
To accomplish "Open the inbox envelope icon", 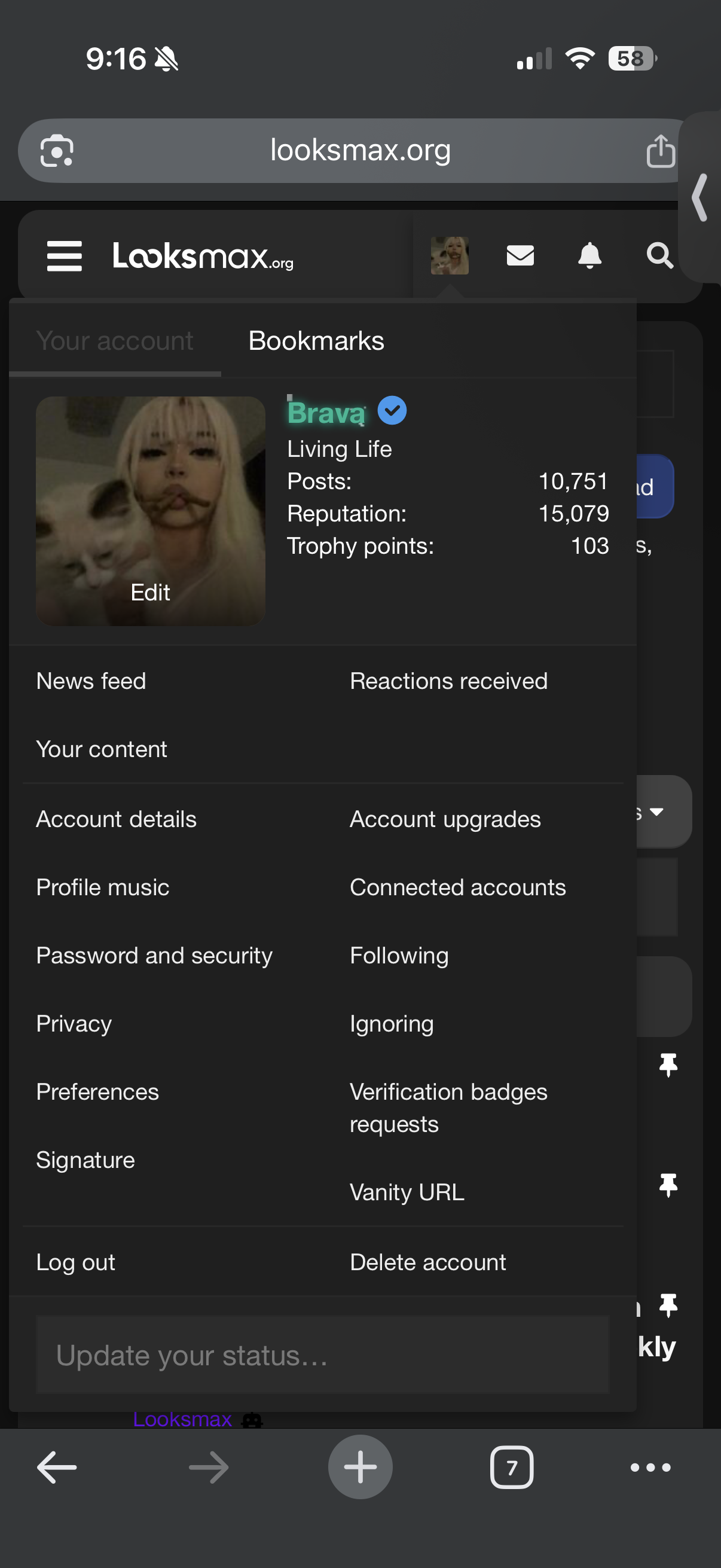I will point(520,256).
